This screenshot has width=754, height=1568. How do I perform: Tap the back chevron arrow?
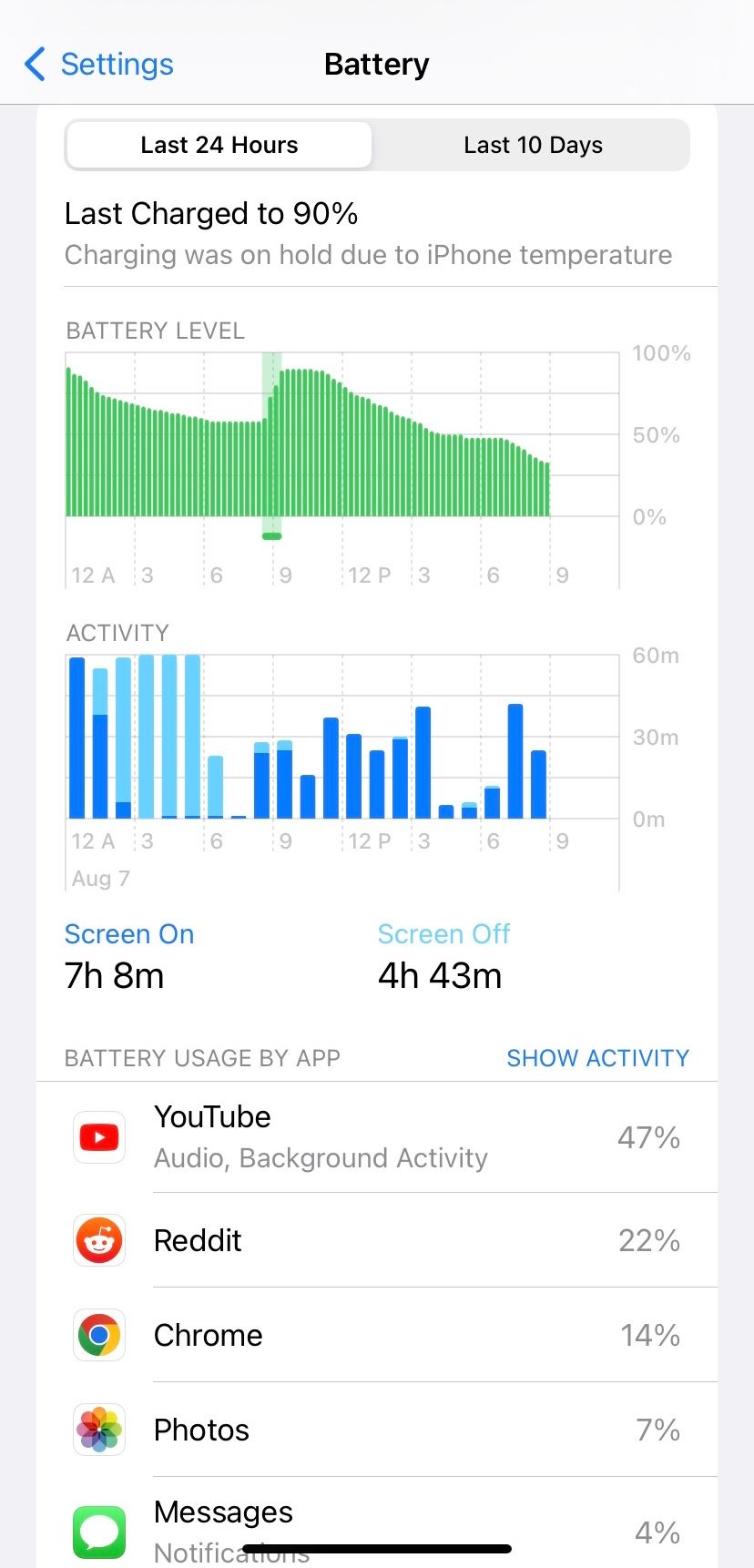[33, 64]
